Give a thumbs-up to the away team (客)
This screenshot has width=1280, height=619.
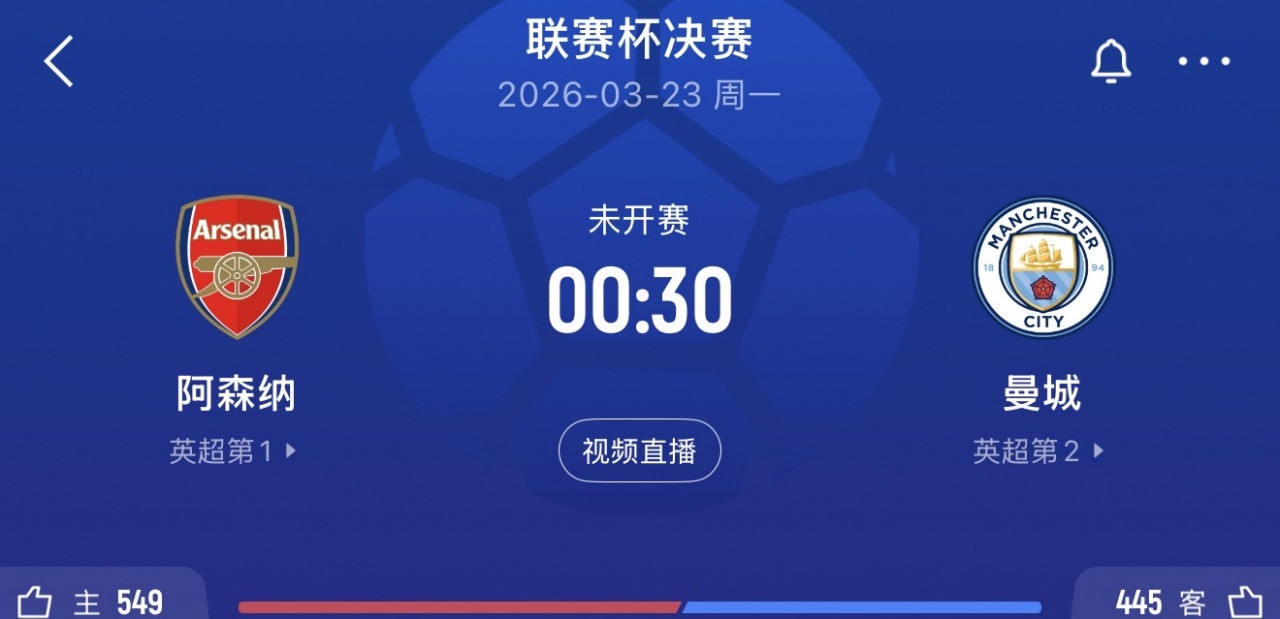(1245, 602)
